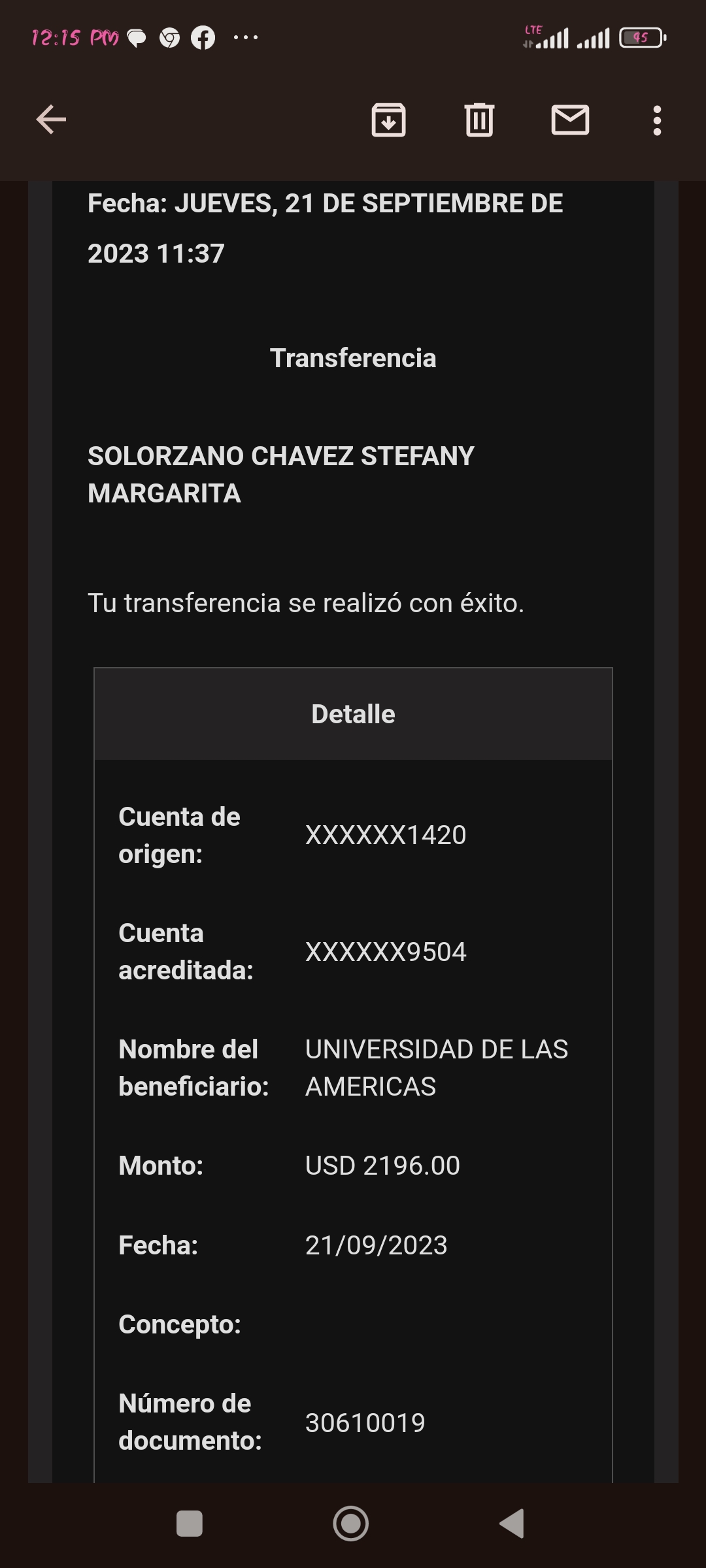Open recent apps with the square button

point(190,1524)
